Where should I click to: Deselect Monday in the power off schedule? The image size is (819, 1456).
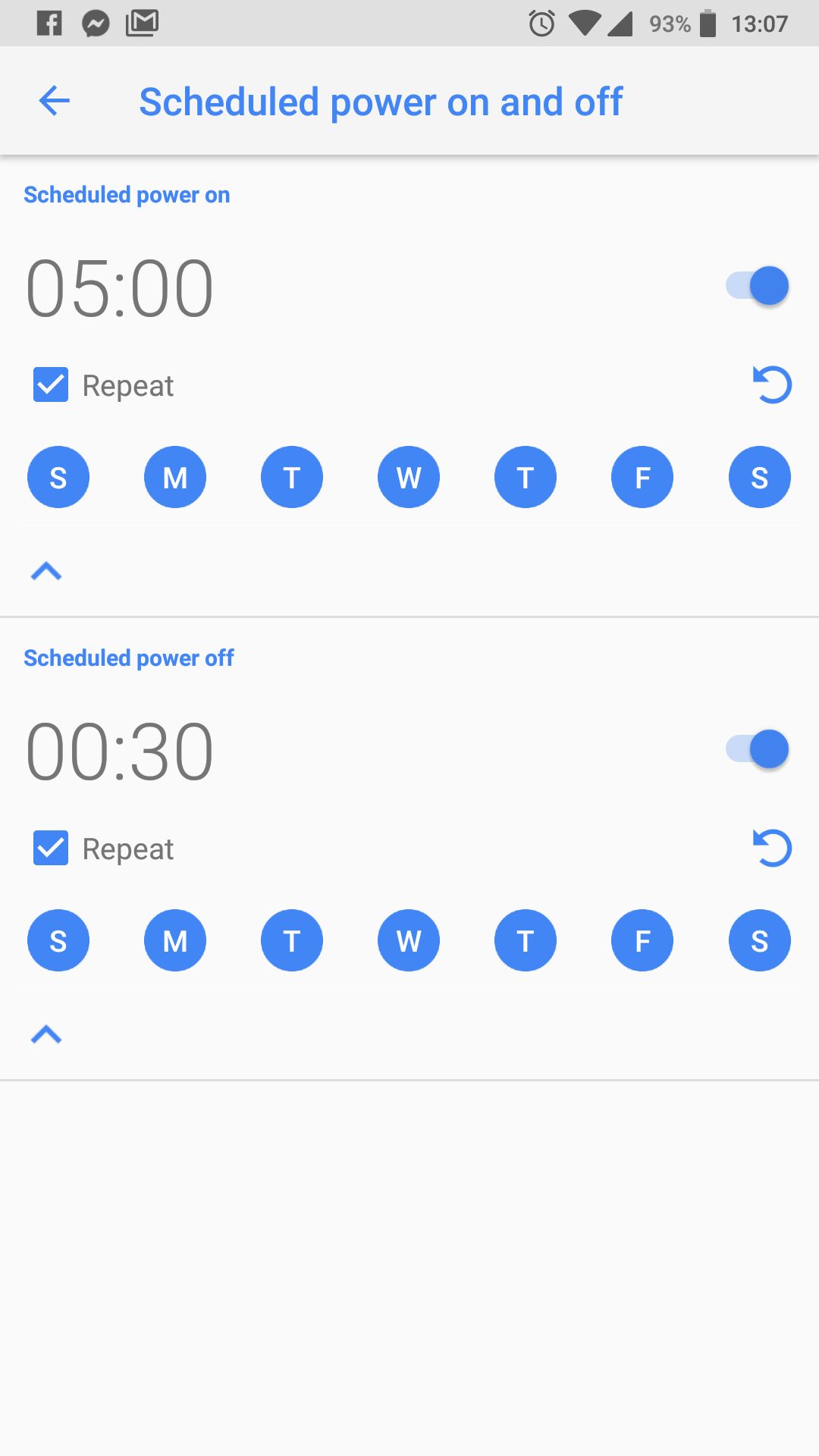(175, 940)
